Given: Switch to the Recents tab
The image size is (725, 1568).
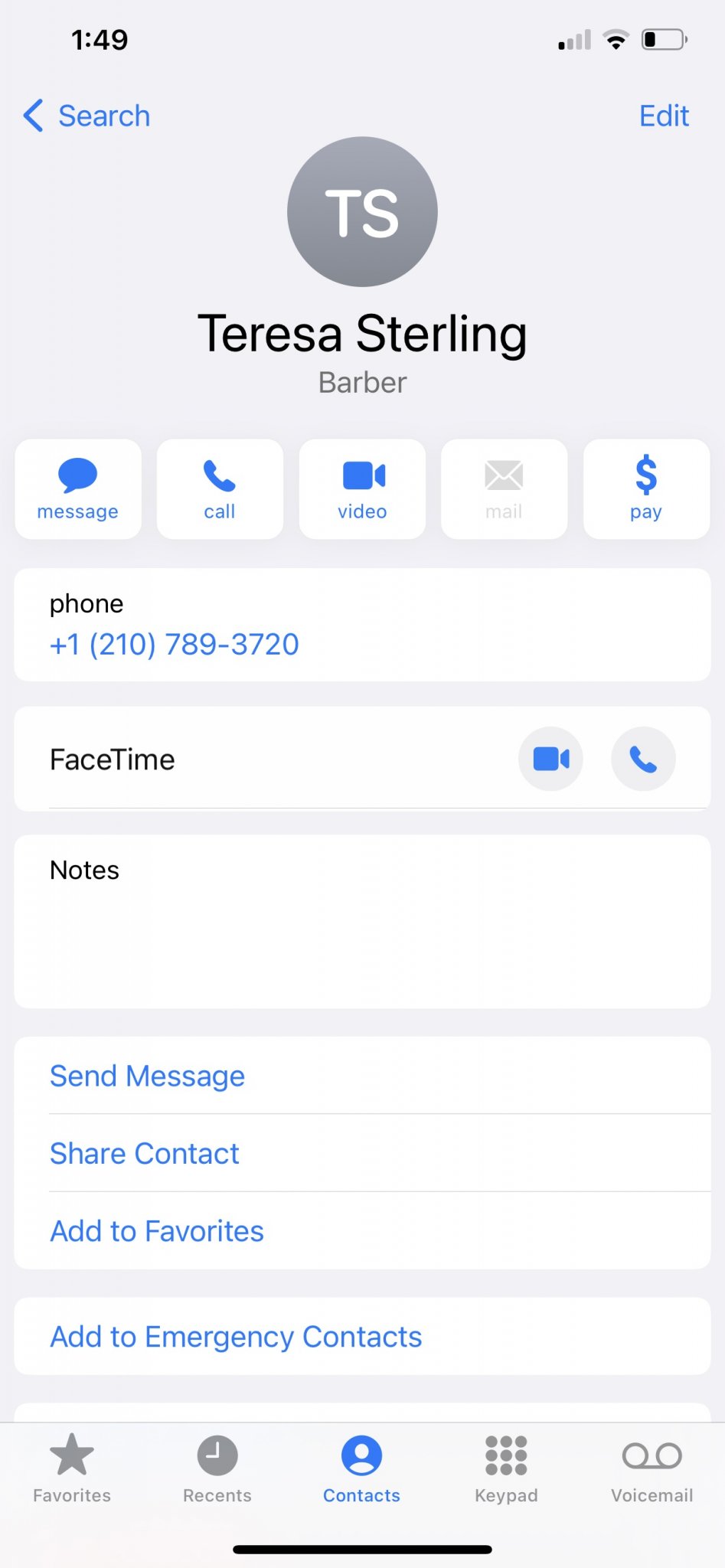Looking at the screenshot, I should (x=217, y=1468).
